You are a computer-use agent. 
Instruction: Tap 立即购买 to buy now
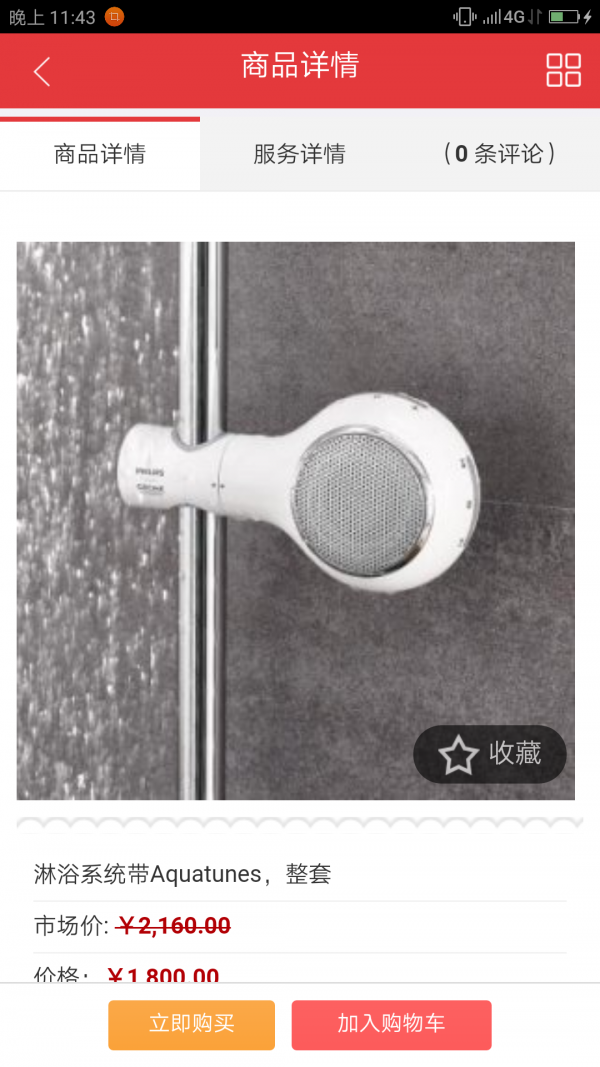tap(191, 1024)
